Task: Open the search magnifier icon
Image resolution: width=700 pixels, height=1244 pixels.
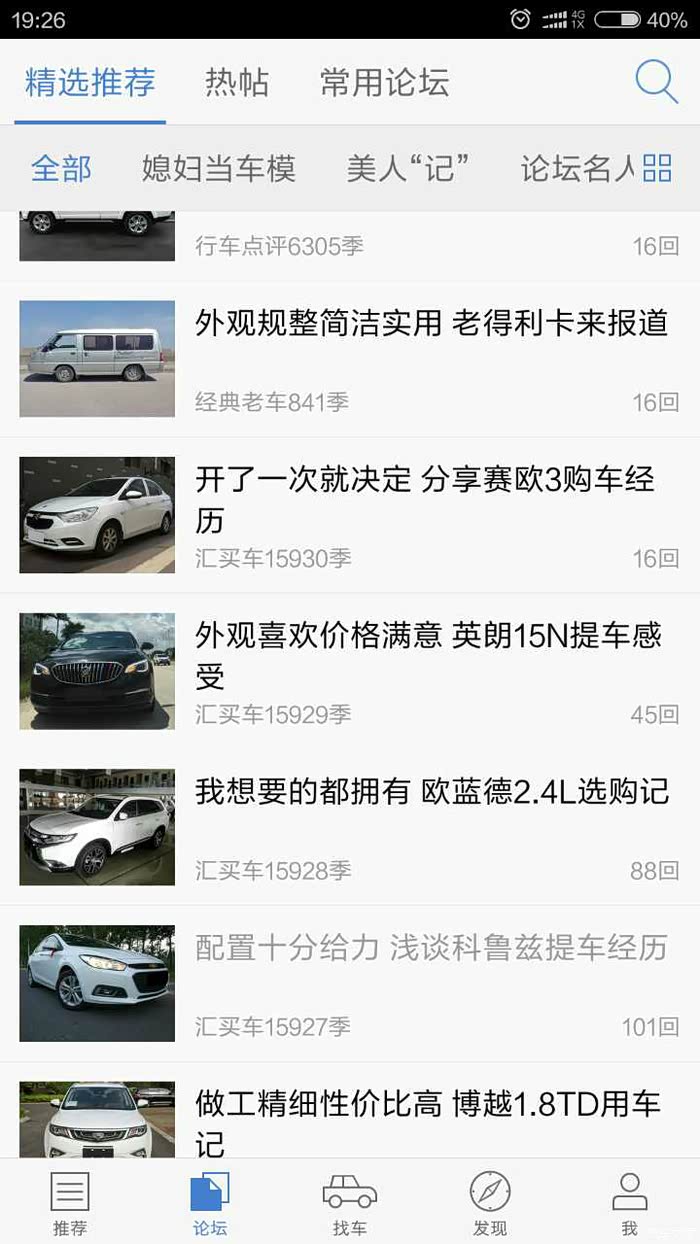Action: click(656, 82)
